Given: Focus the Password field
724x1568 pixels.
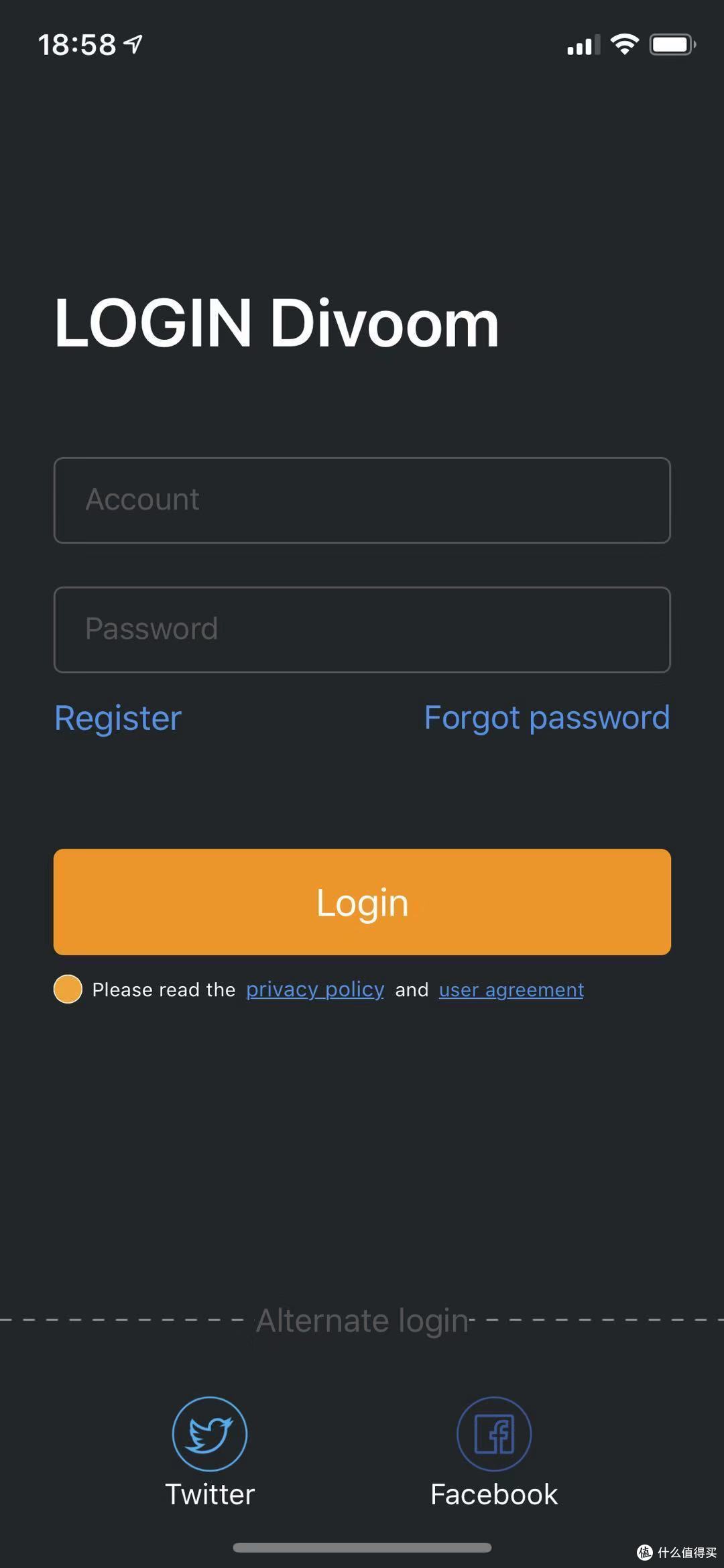Looking at the screenshot, I should pyautogui.click(x=362, y=629).
